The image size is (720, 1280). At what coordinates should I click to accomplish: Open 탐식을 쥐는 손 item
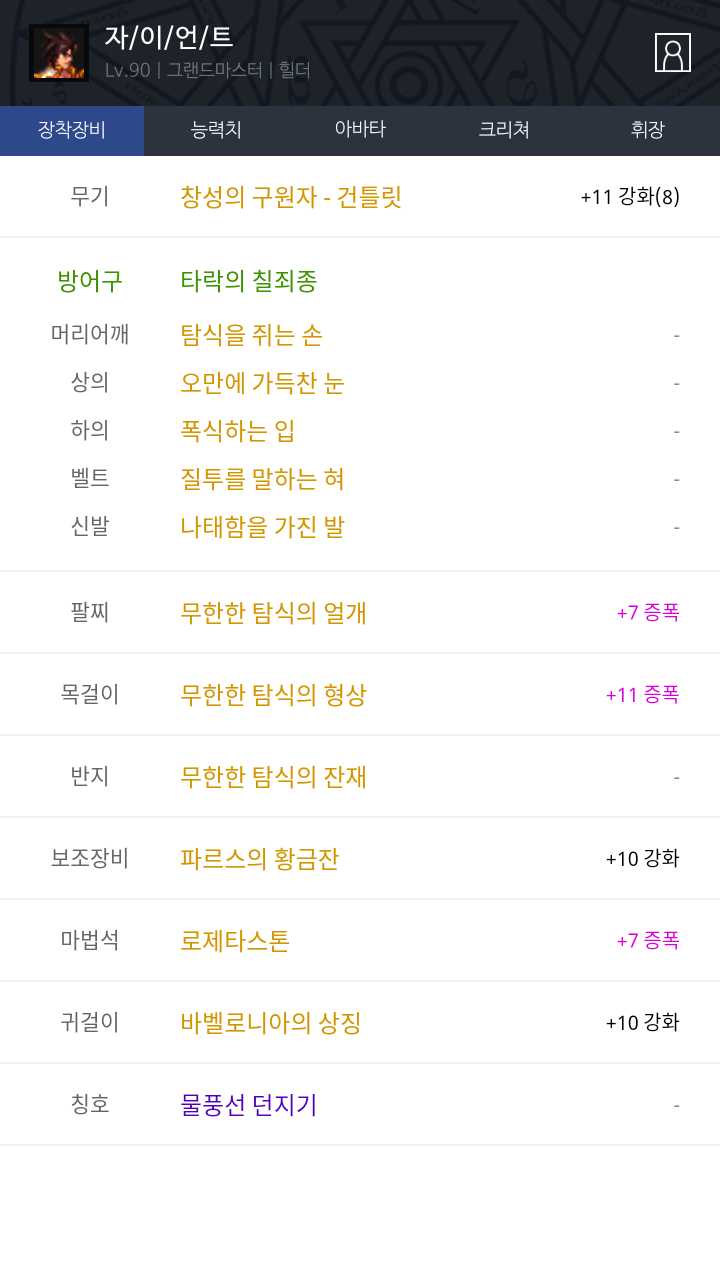coord(251,335)
